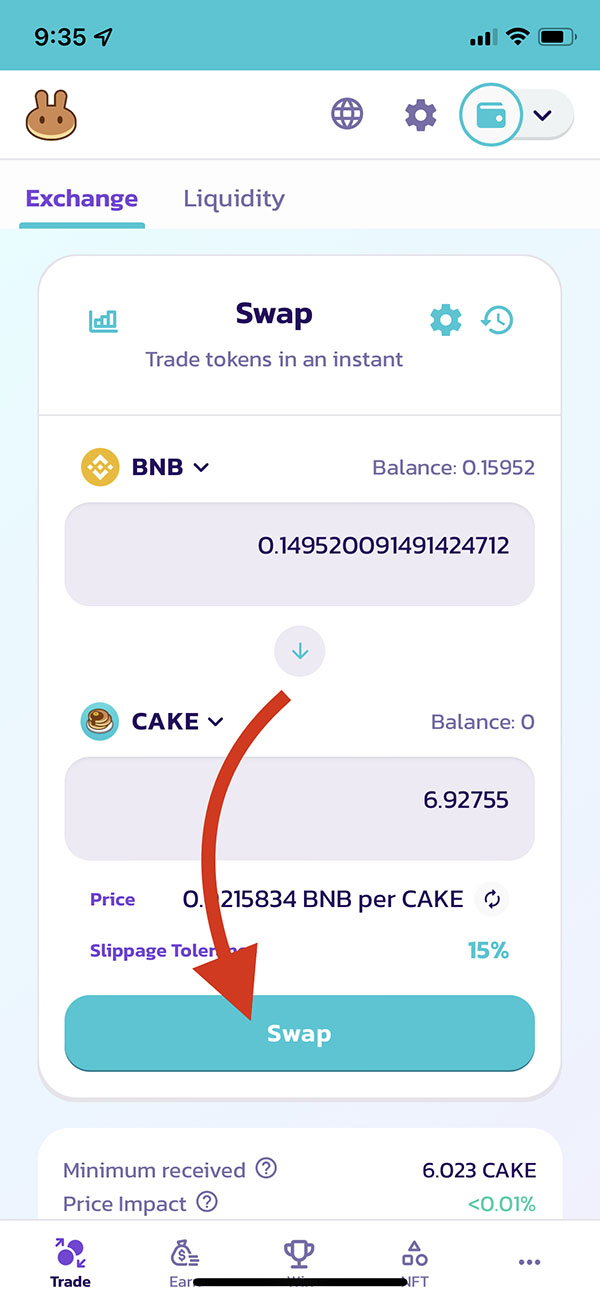Edit the CAKE amount field
Screen dimensions: 600x1299
pyautogui.click(x=300, y=808)
